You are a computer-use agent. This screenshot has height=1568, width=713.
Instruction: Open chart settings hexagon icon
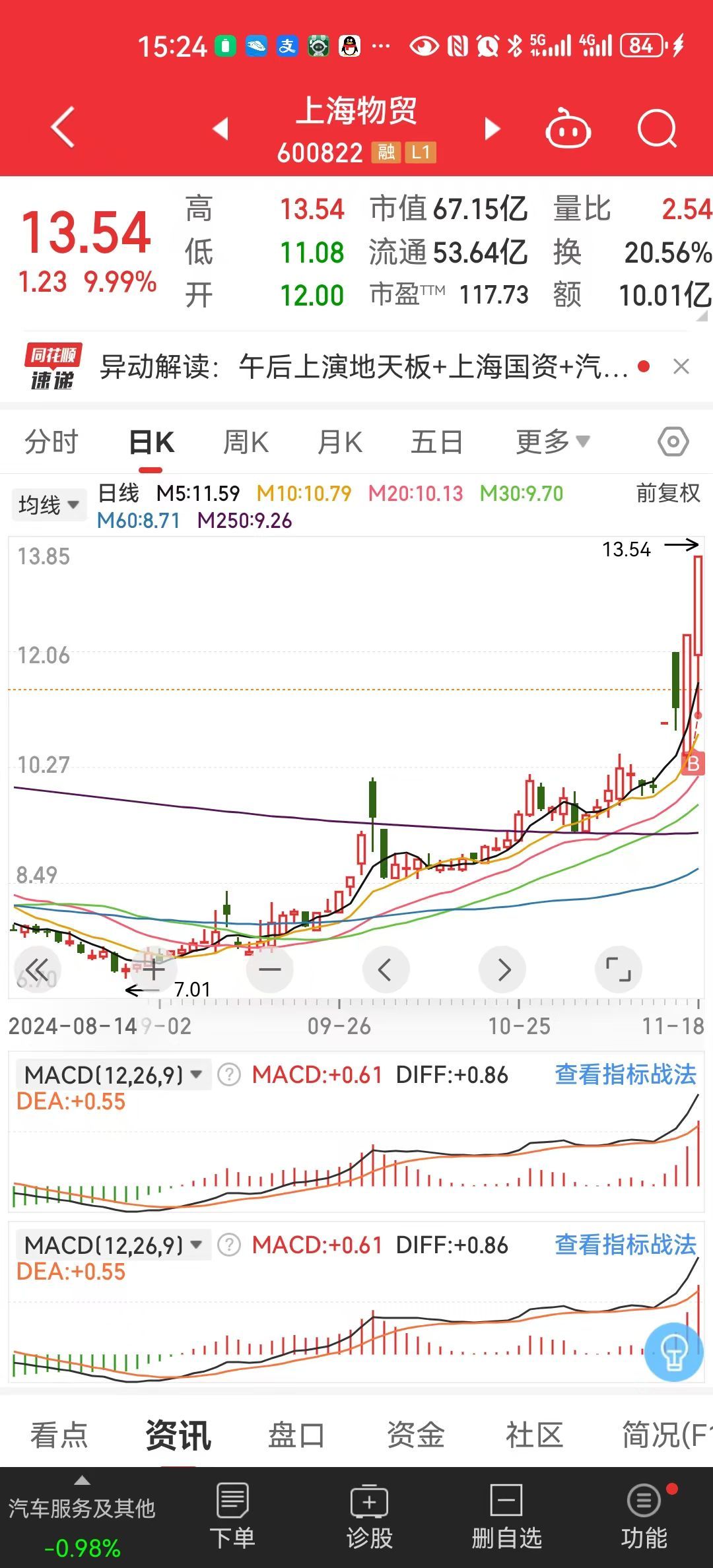coord(673,441)
